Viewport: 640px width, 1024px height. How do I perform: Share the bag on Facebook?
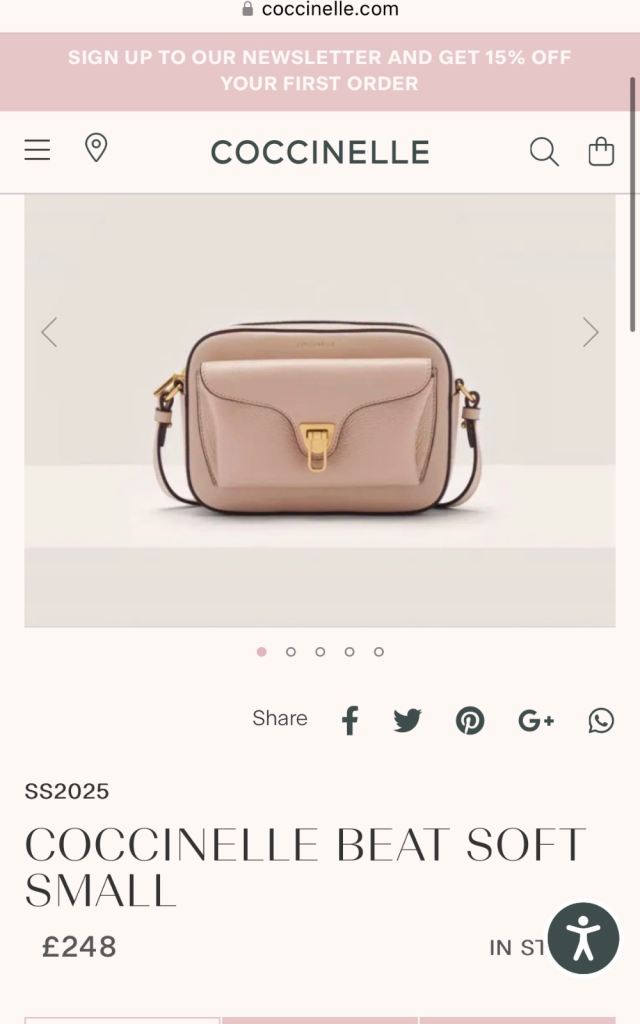(x=350, y=720)
